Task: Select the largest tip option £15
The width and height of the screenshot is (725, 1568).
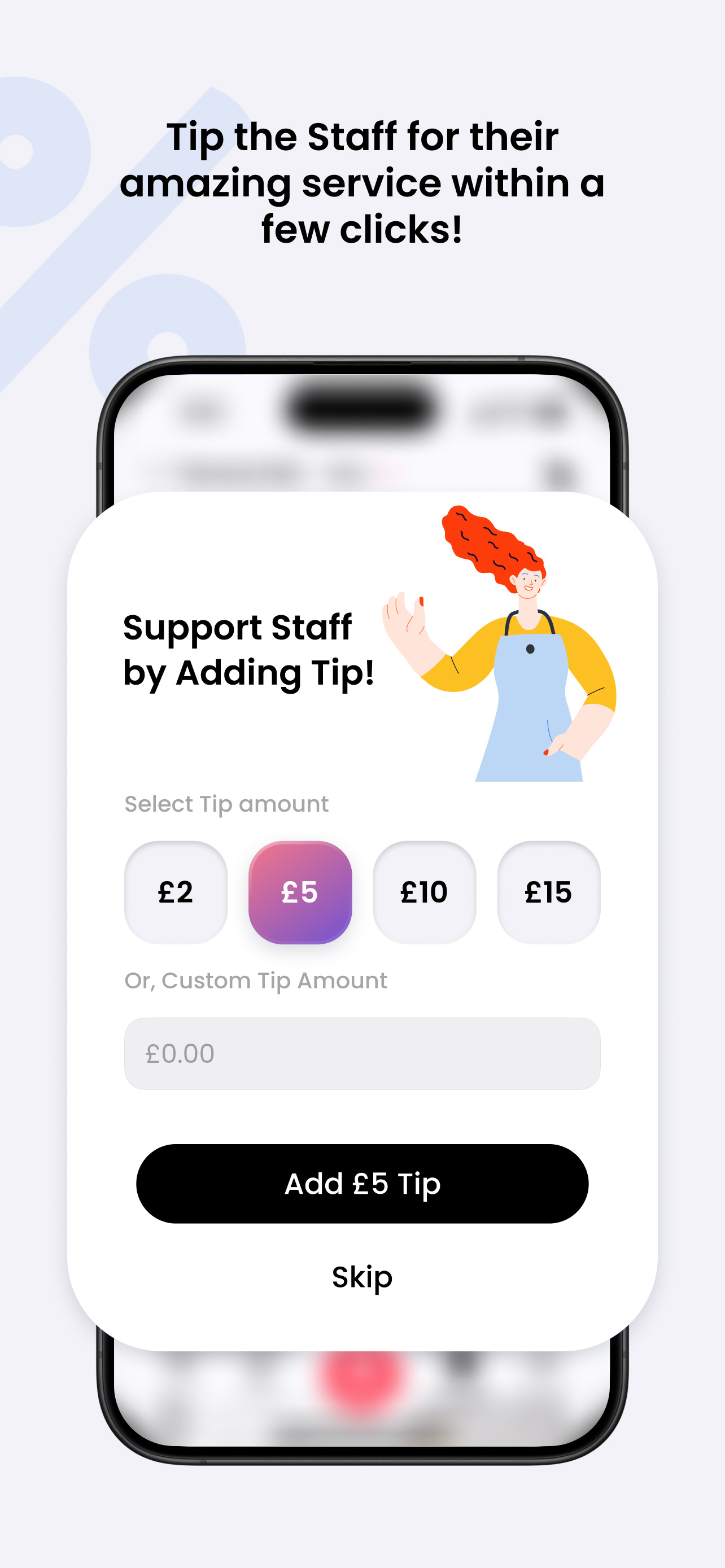Action: pyautogui.click(x=548, y=892)
